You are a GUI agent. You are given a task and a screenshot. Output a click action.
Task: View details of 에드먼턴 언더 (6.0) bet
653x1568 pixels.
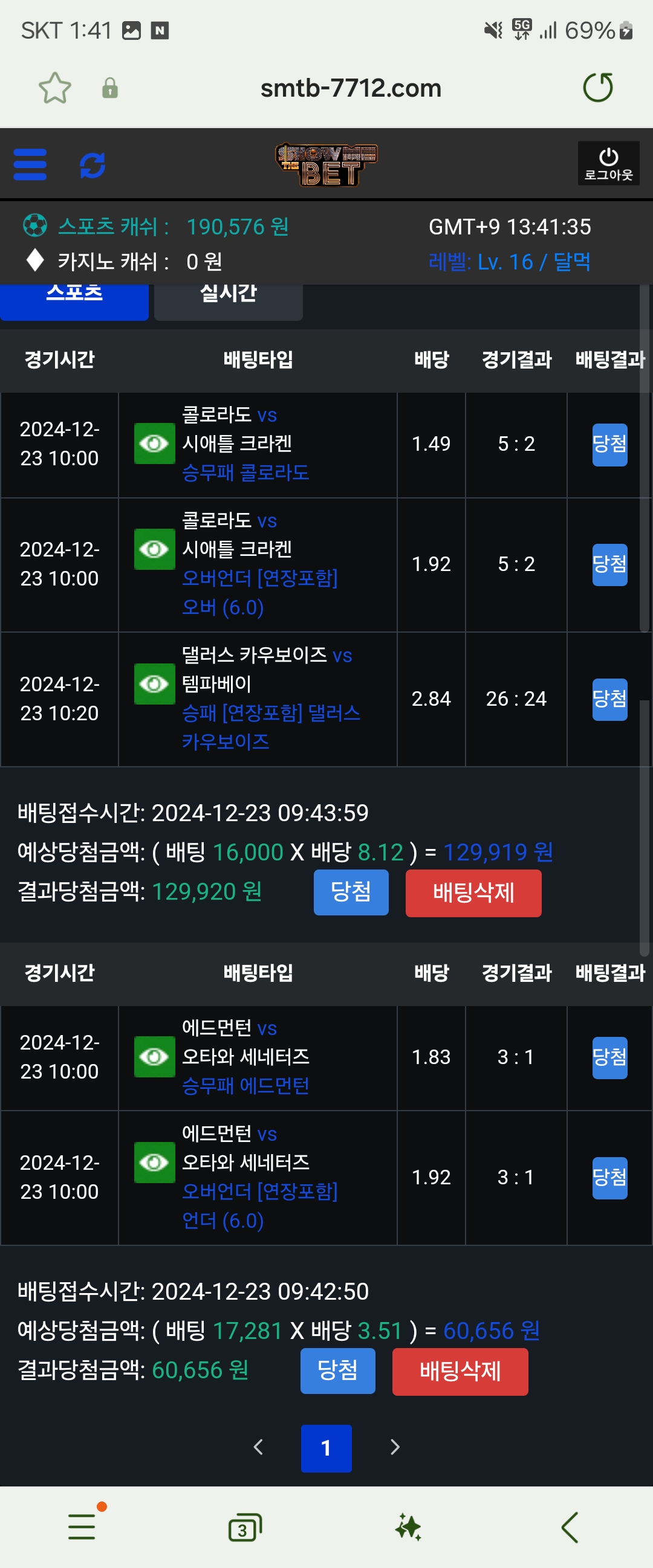pyautogui.click(x=154, y=1162)
